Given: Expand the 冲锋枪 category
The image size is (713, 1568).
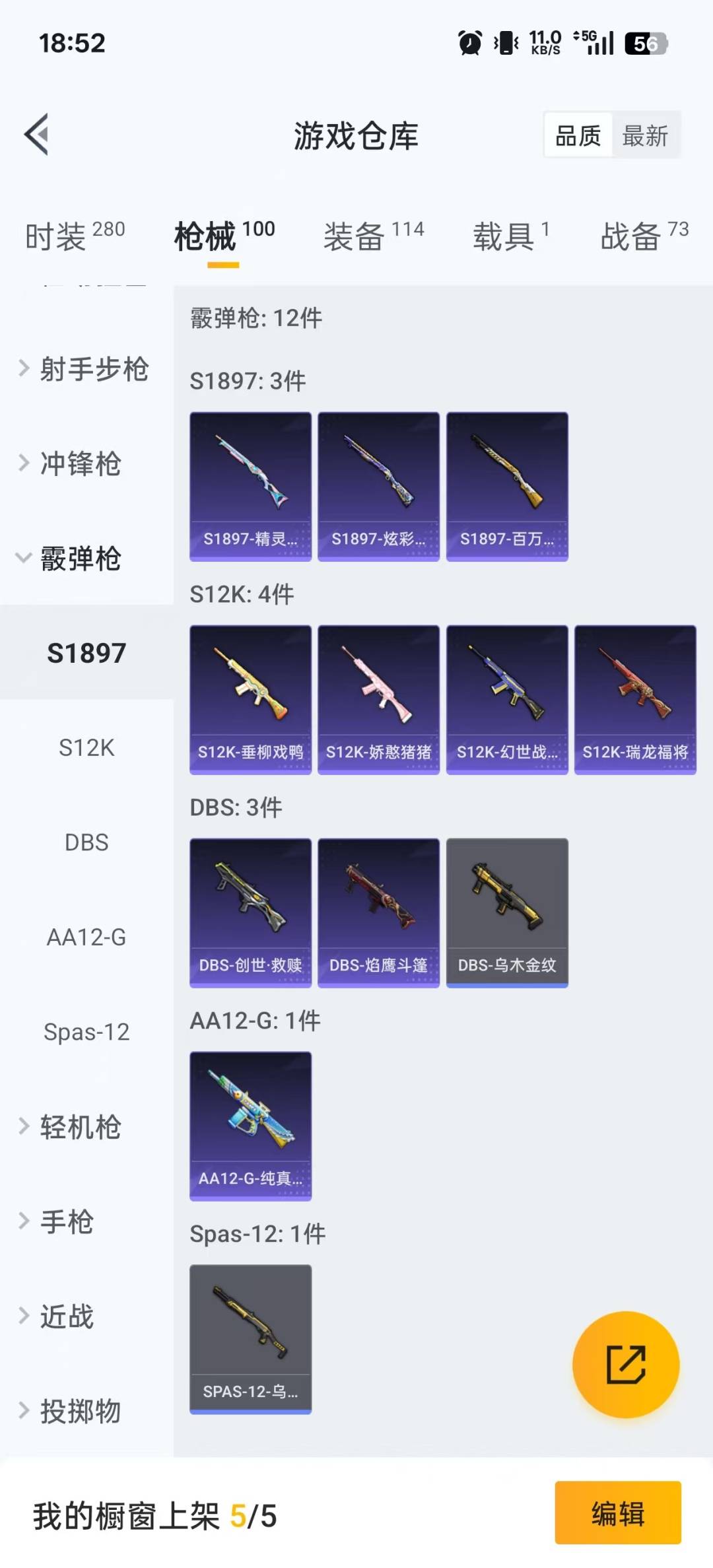Looking at the screenshot, I should 79,463.
